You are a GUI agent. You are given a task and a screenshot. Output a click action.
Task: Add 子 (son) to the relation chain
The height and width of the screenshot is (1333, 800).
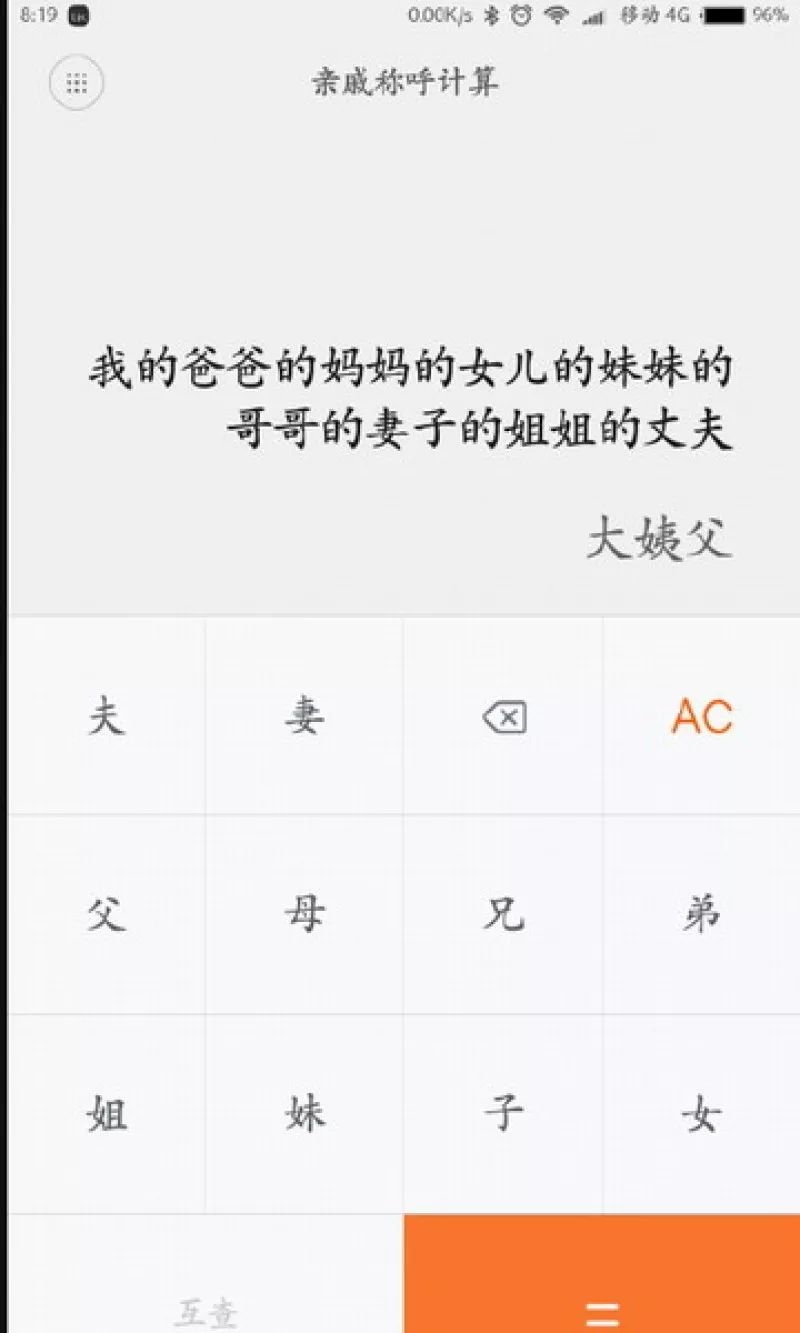[503, 1113]
